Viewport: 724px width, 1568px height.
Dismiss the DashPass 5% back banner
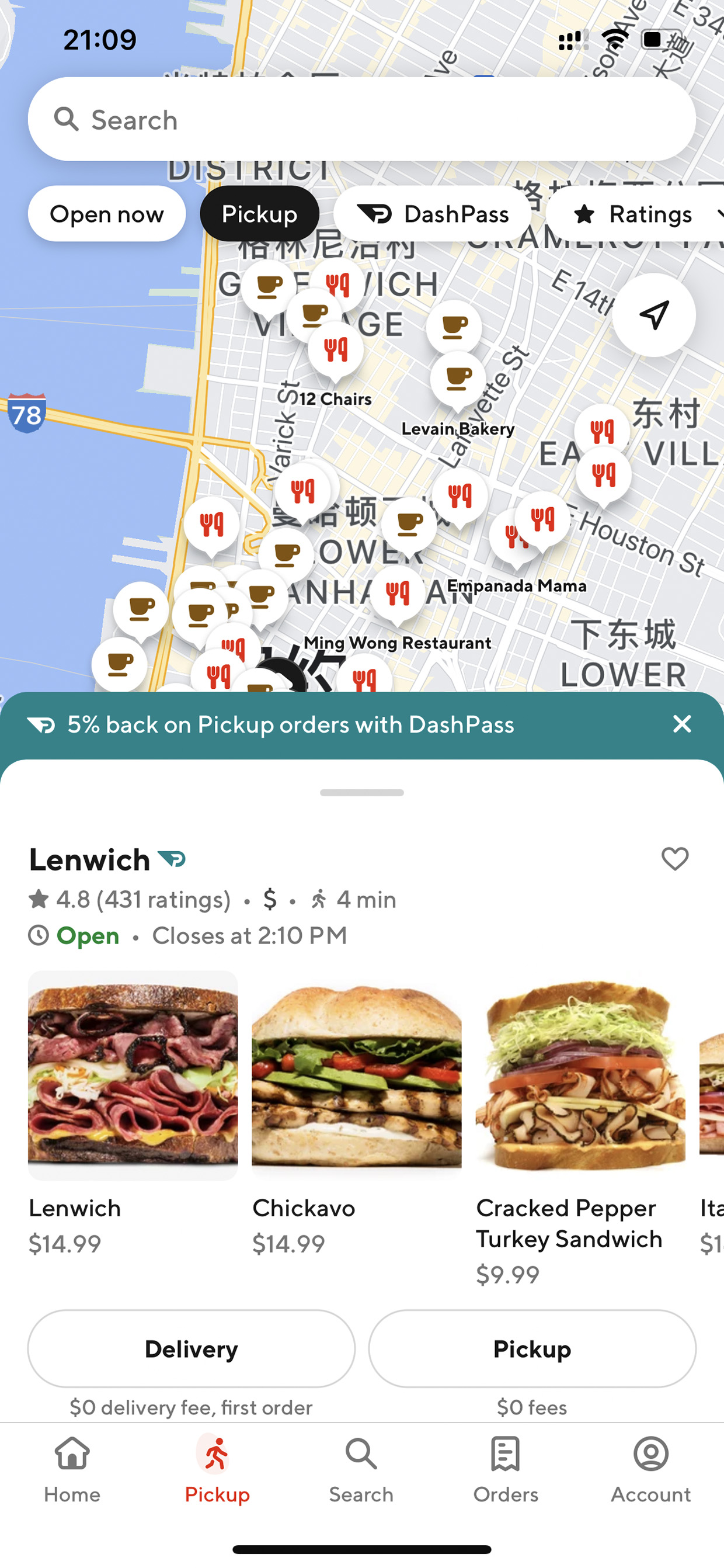682,724
